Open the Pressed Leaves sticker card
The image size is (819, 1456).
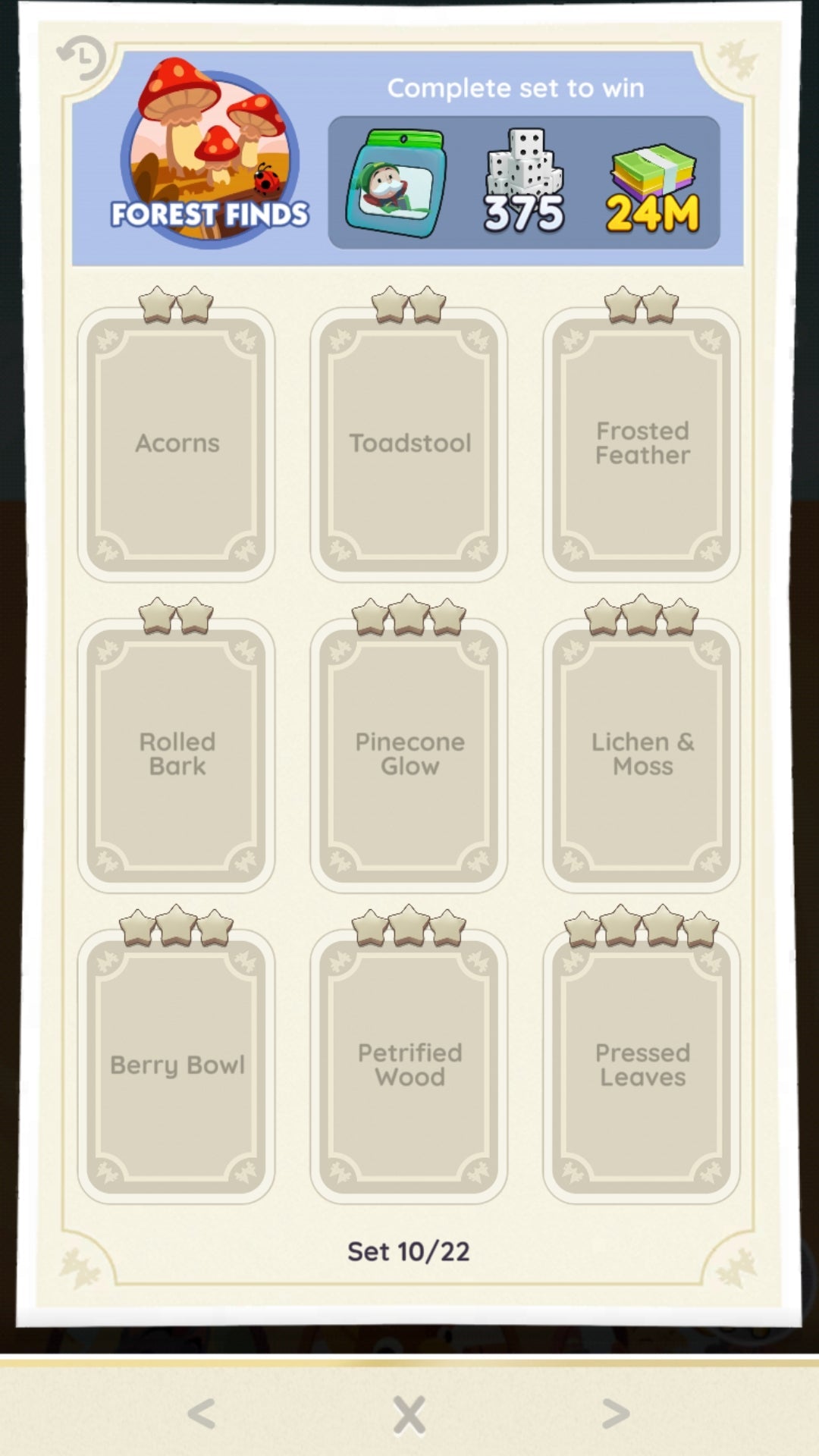tap(642, 1066)
